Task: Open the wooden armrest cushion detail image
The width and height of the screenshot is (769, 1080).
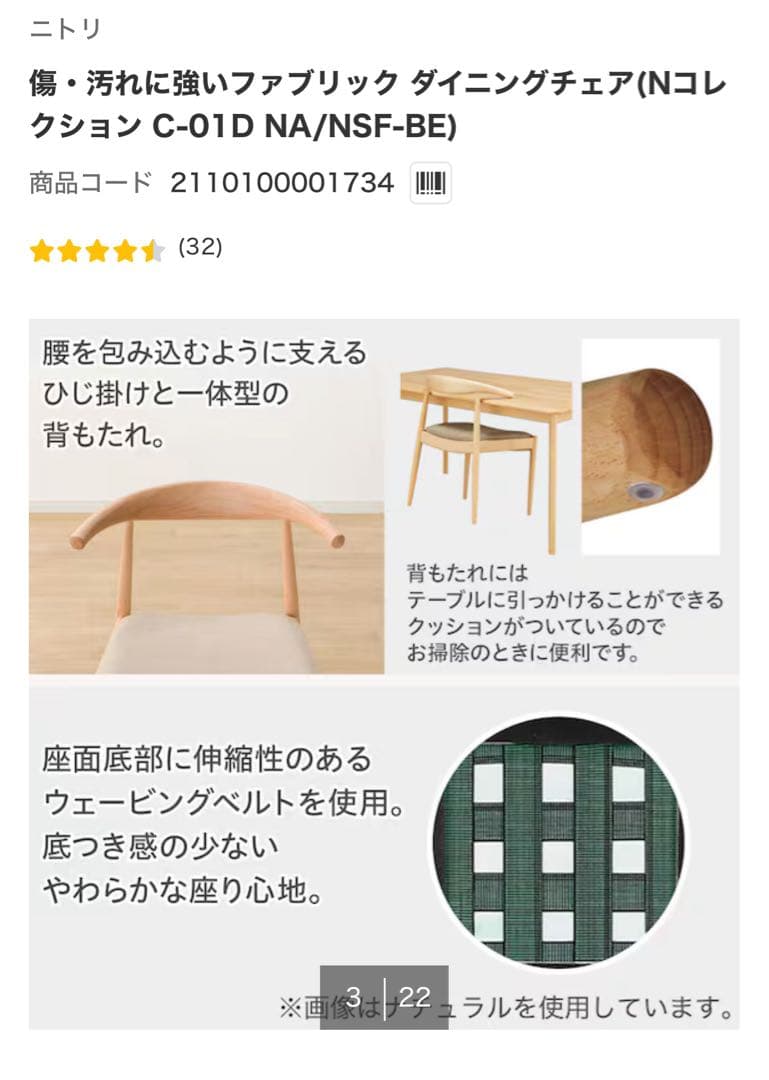Action: click(x=650, y=445)
